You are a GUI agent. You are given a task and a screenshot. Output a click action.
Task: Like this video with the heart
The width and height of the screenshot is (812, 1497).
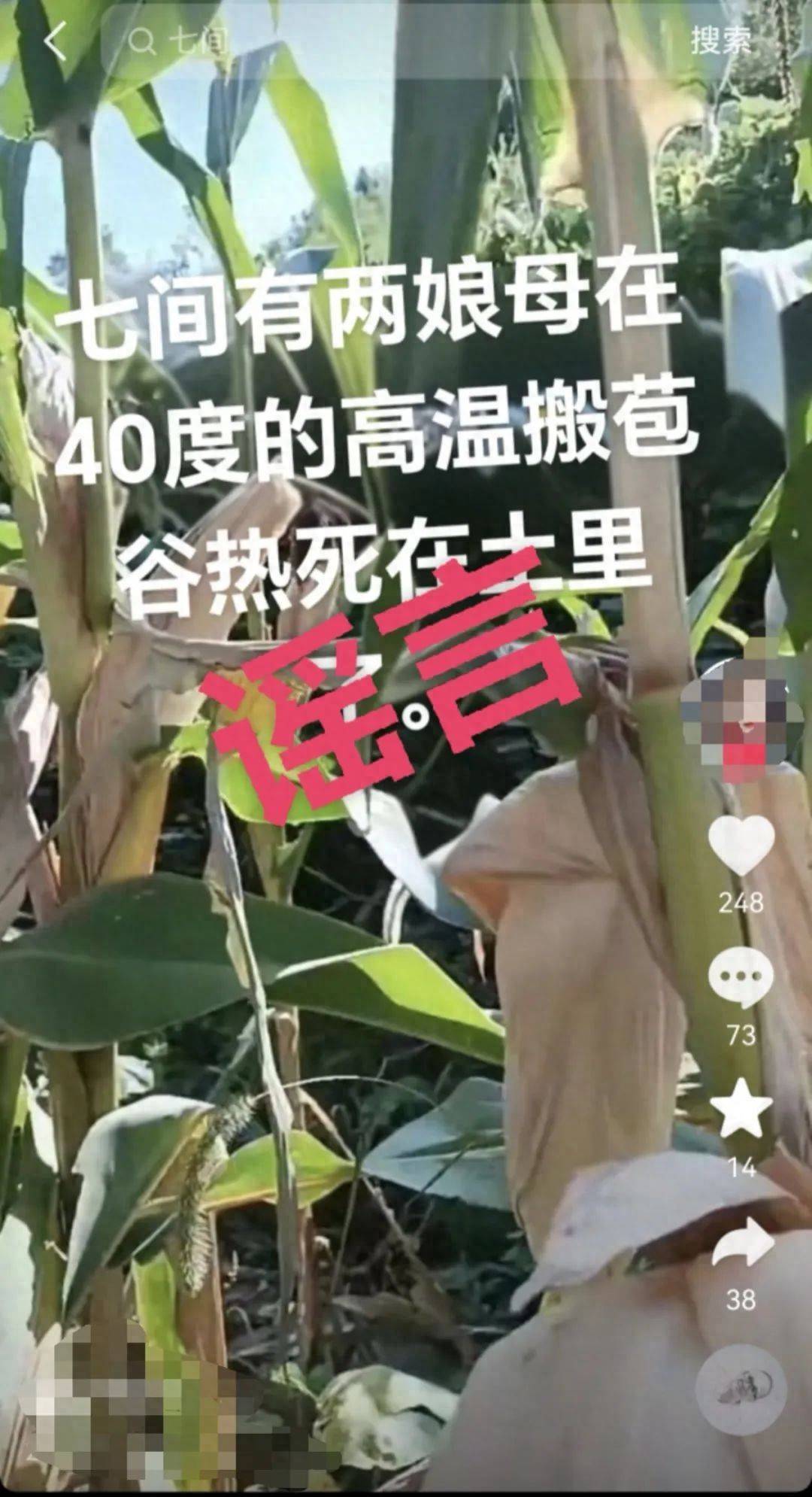[x=741, y=845]
